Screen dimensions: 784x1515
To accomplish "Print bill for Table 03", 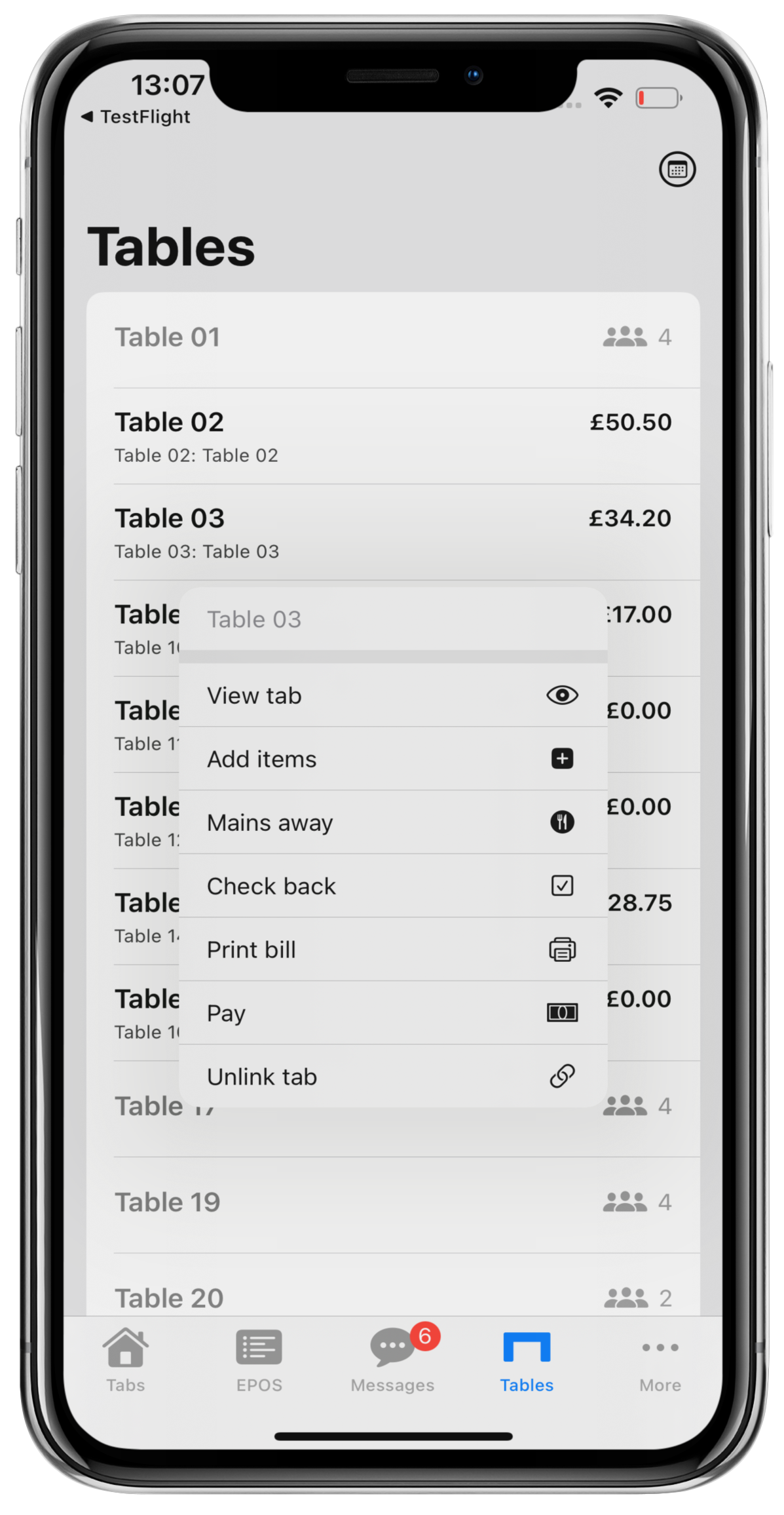I will [393, 949].
